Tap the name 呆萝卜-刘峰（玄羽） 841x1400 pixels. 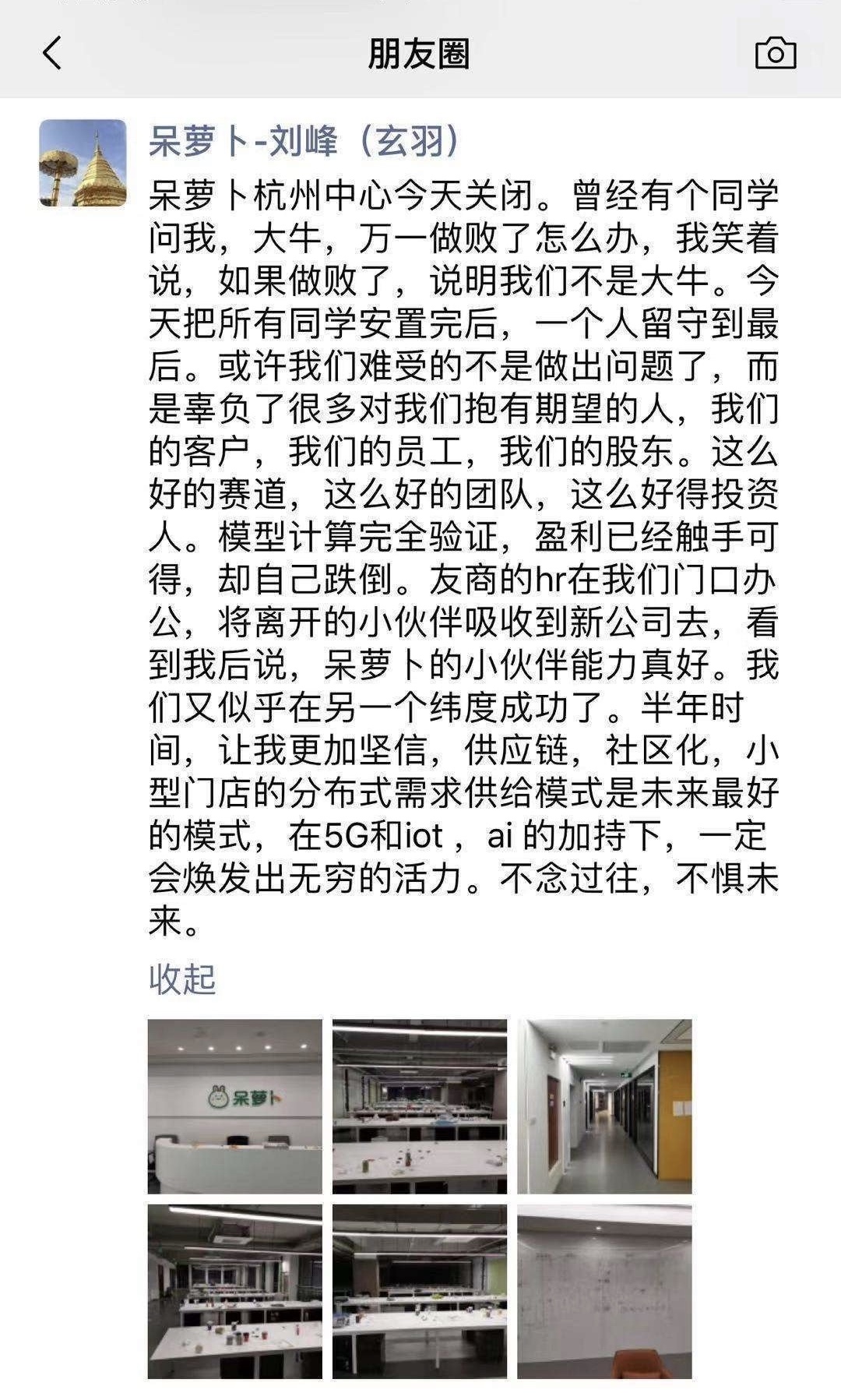pyautogui.click(x=305, y=141)
